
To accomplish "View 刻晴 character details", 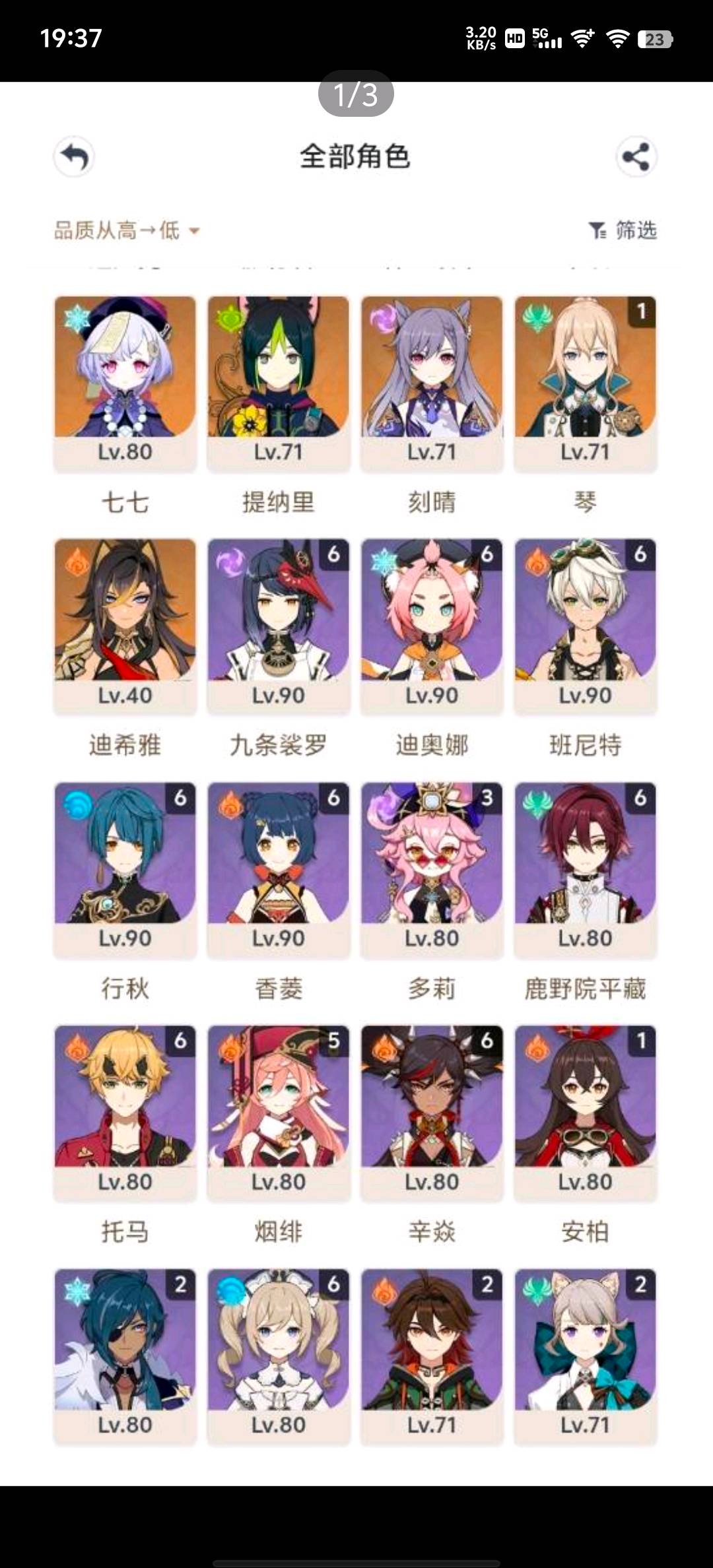I will pos(432,383).
